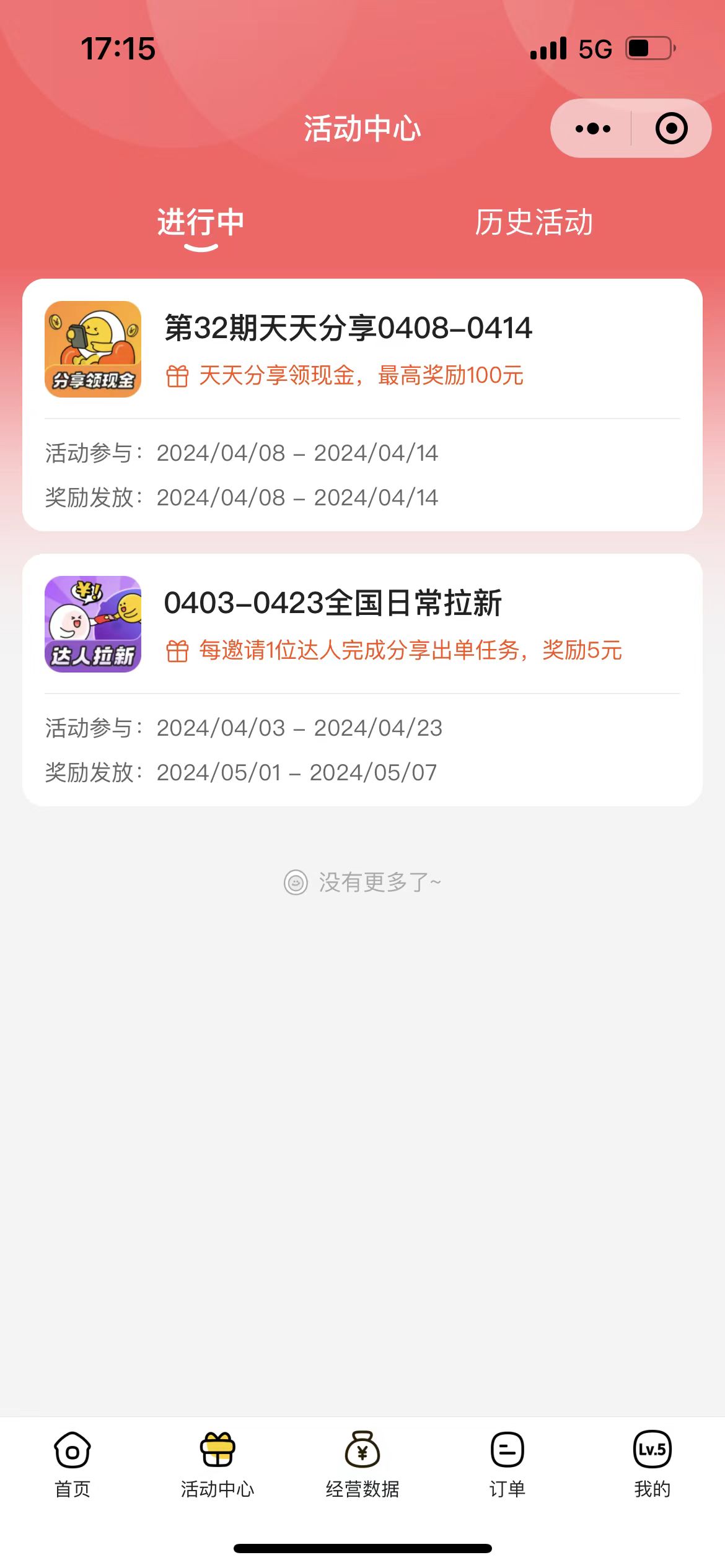Open the 第32期天天分享0408-0414 activity card
Screen dimensions: 725x1568
click(x=362, y=404)
